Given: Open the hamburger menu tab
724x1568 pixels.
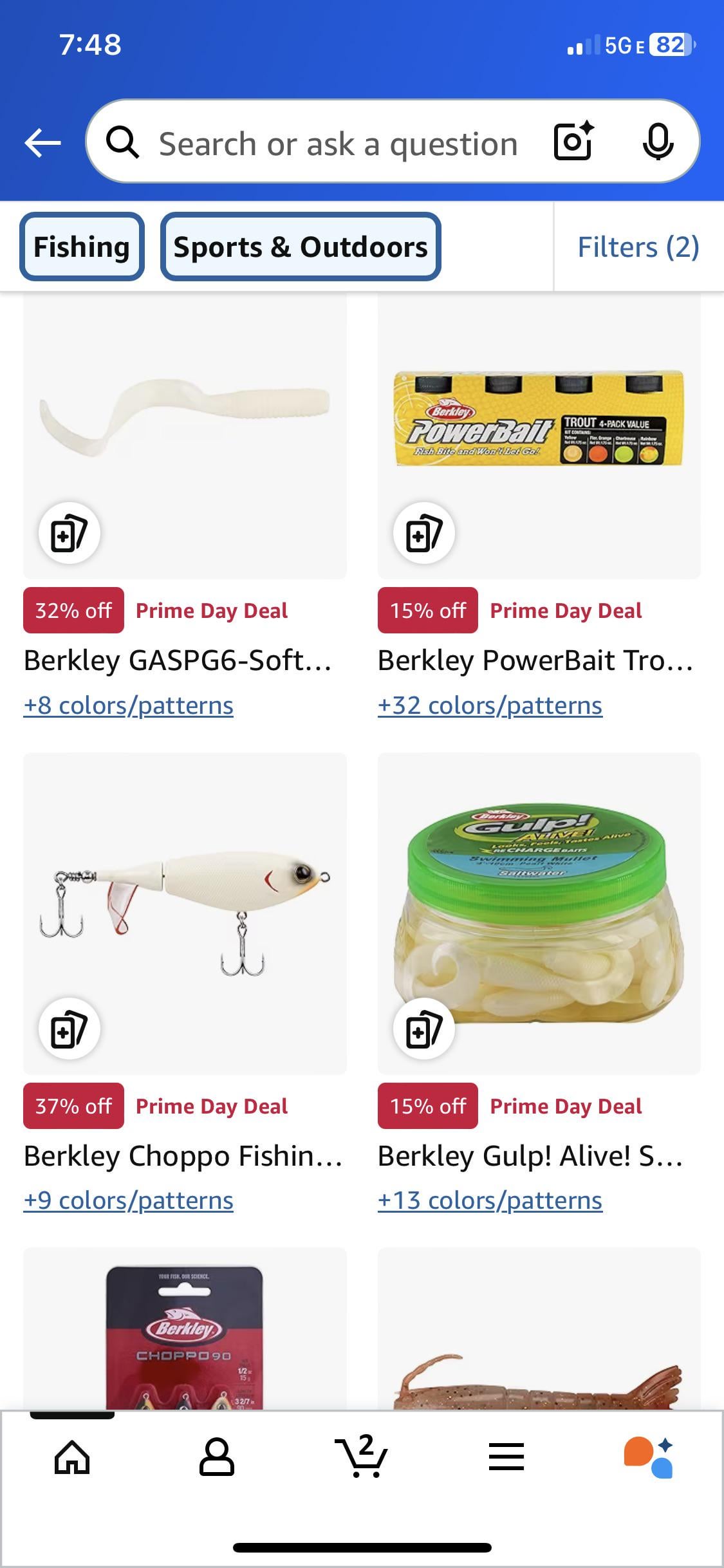Looking at the screenshot, I should [506, 1456].
